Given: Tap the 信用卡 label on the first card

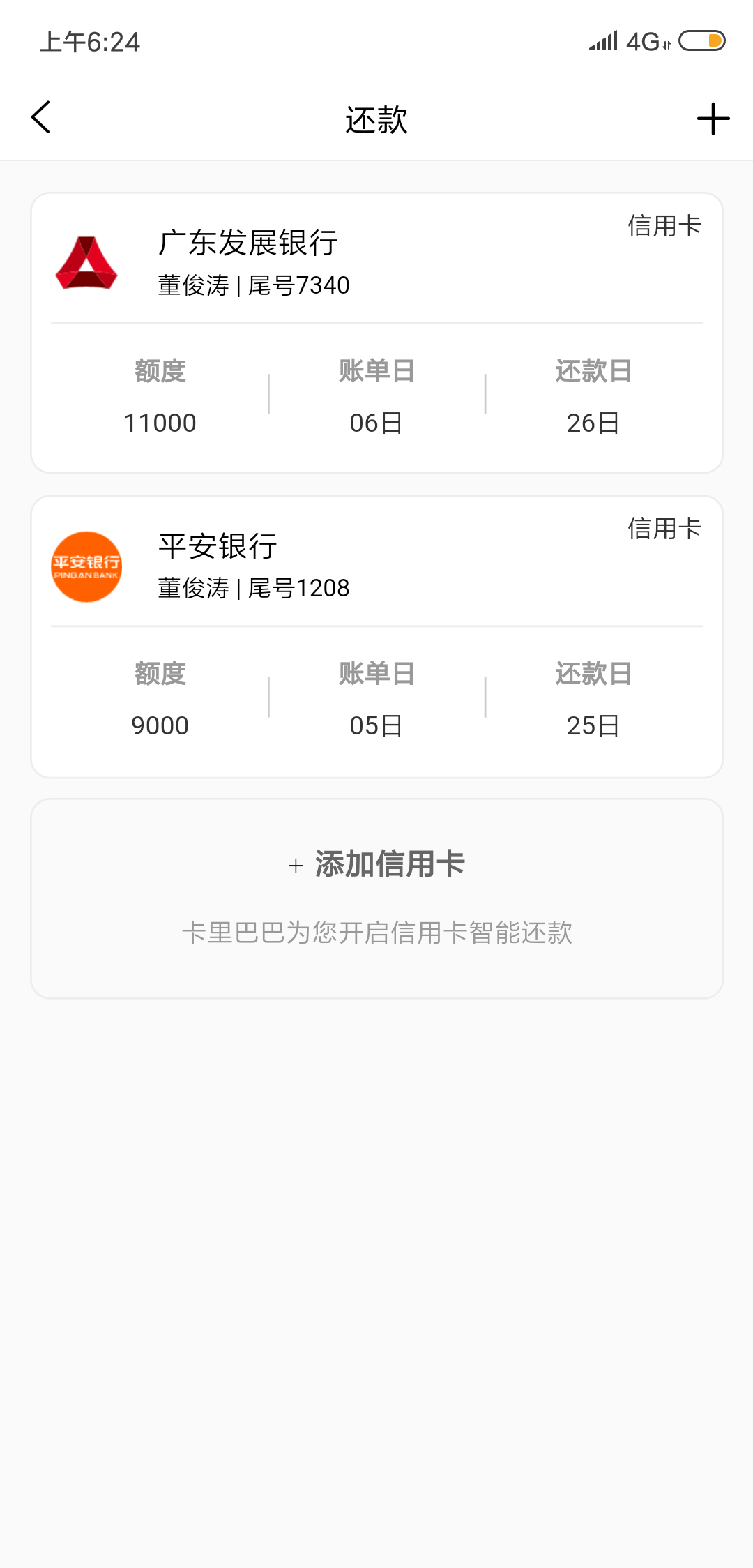Looking at the screenshot, I should coord(664,227).
